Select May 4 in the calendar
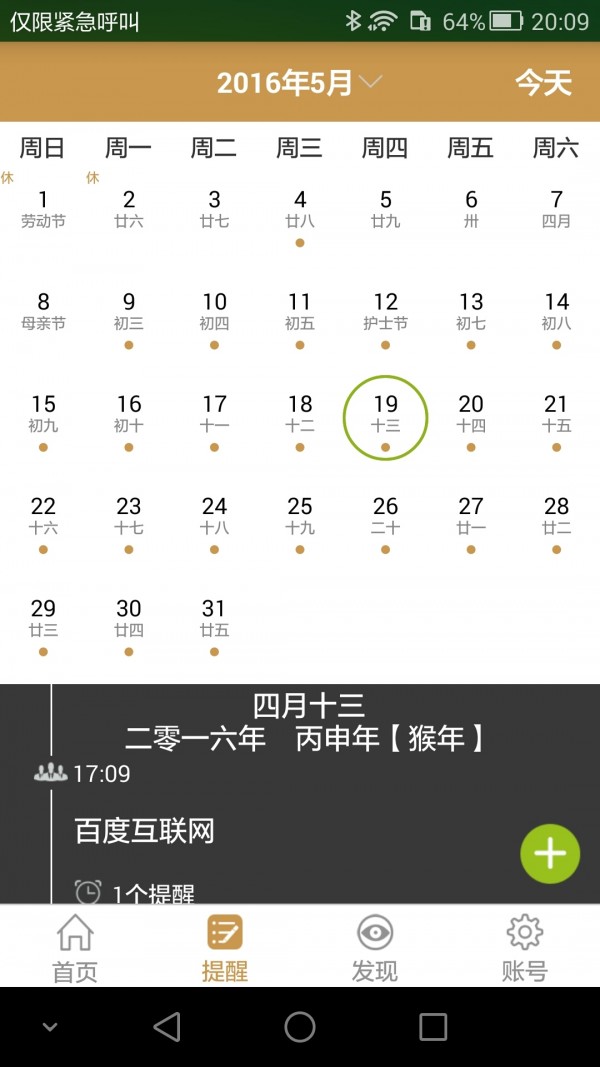600x1067 pixels. pos(300,209)
